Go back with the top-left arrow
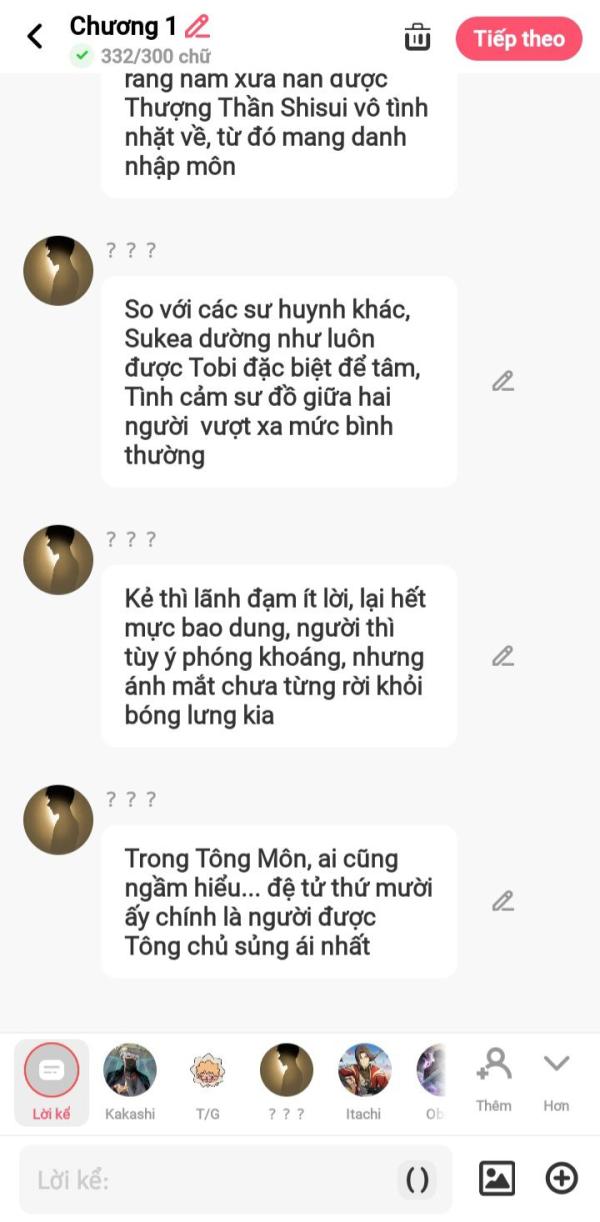600x1222 pixels. (35, 37)
